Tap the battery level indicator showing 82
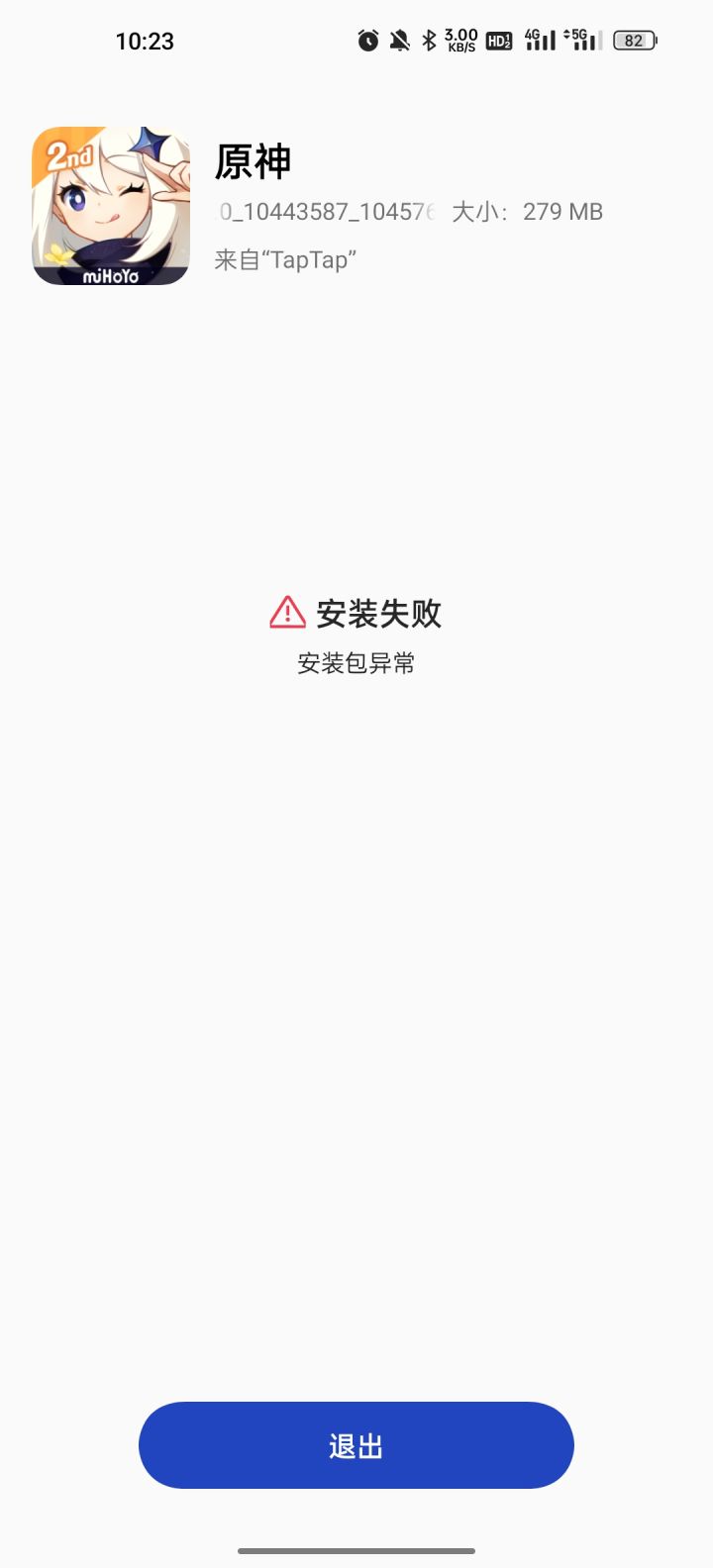Screen dimensions: 713x1568 click(x=632, y=40)
